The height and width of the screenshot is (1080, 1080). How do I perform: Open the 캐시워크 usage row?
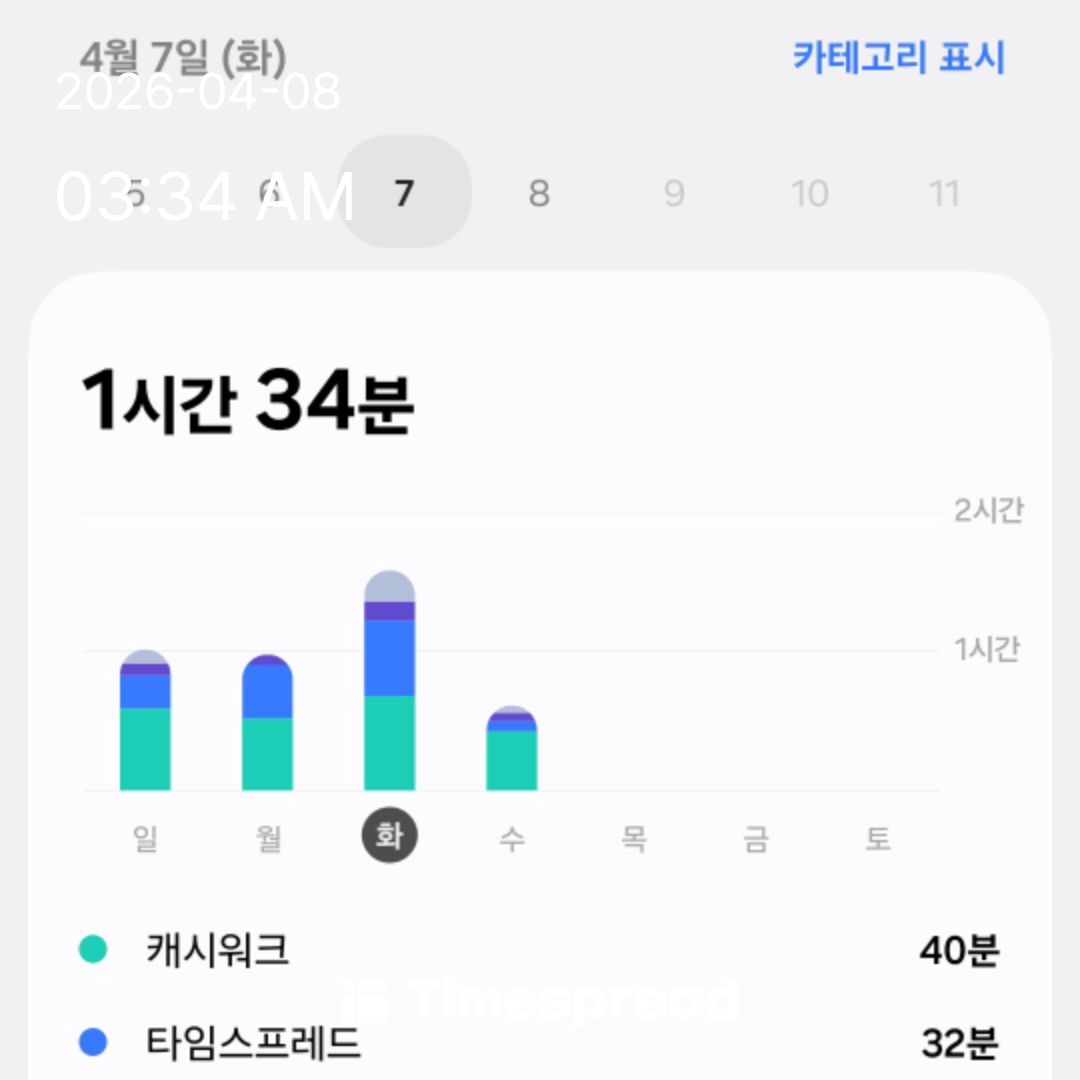[x=540, y=950]
